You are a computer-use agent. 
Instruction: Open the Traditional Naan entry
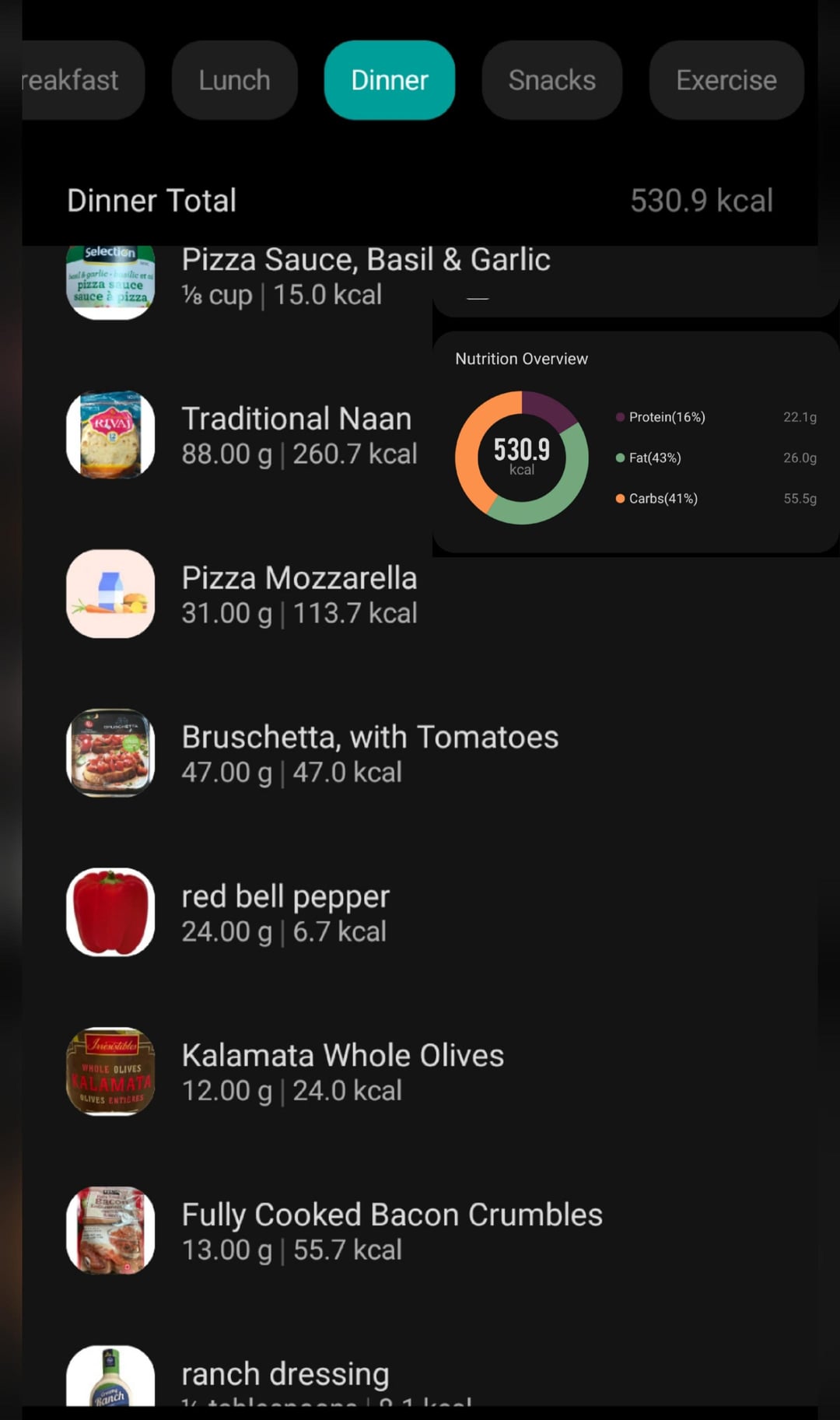pyautogui.click(x=296, y=435)
